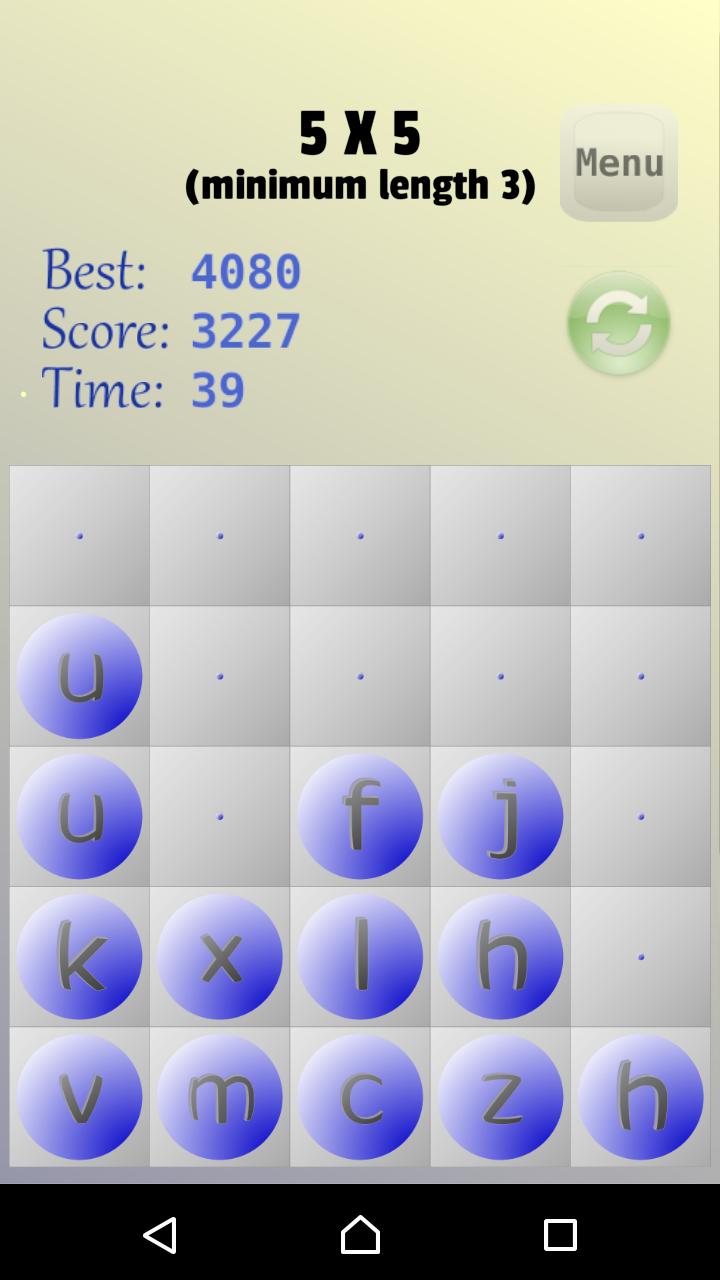Tap the m tile
Image resolution: width=720 pixels, height=1280 pixels.
pyautogui.click(x=220, y=1096)
